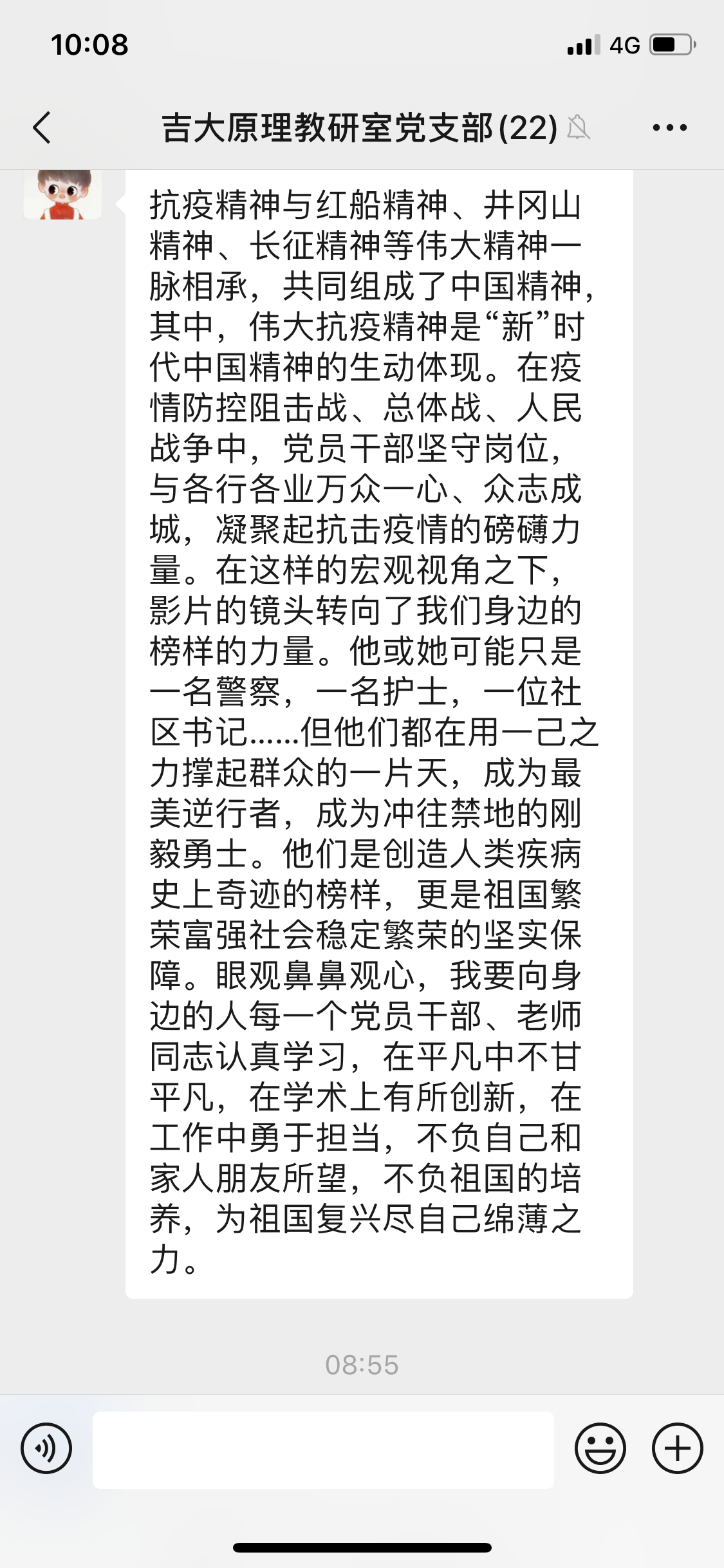This screenshot has height=1568, width=724.
Task: Go back to the chat list
Action: pos(42,127)
